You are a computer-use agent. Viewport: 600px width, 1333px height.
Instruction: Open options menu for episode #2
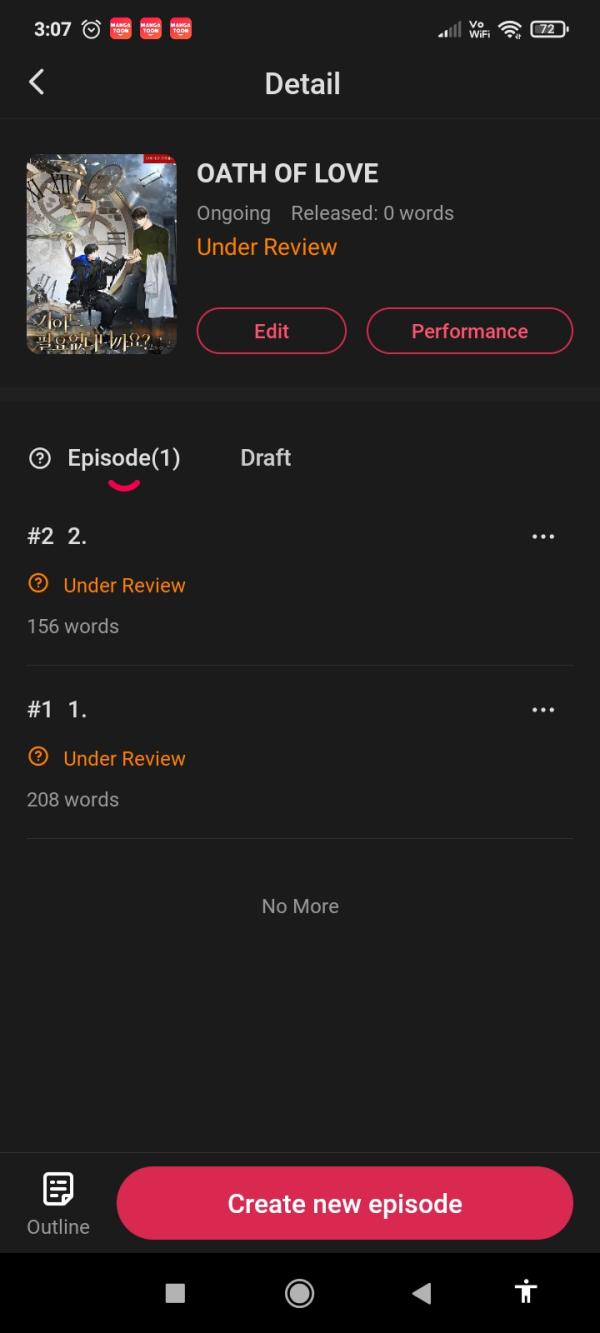543,537
